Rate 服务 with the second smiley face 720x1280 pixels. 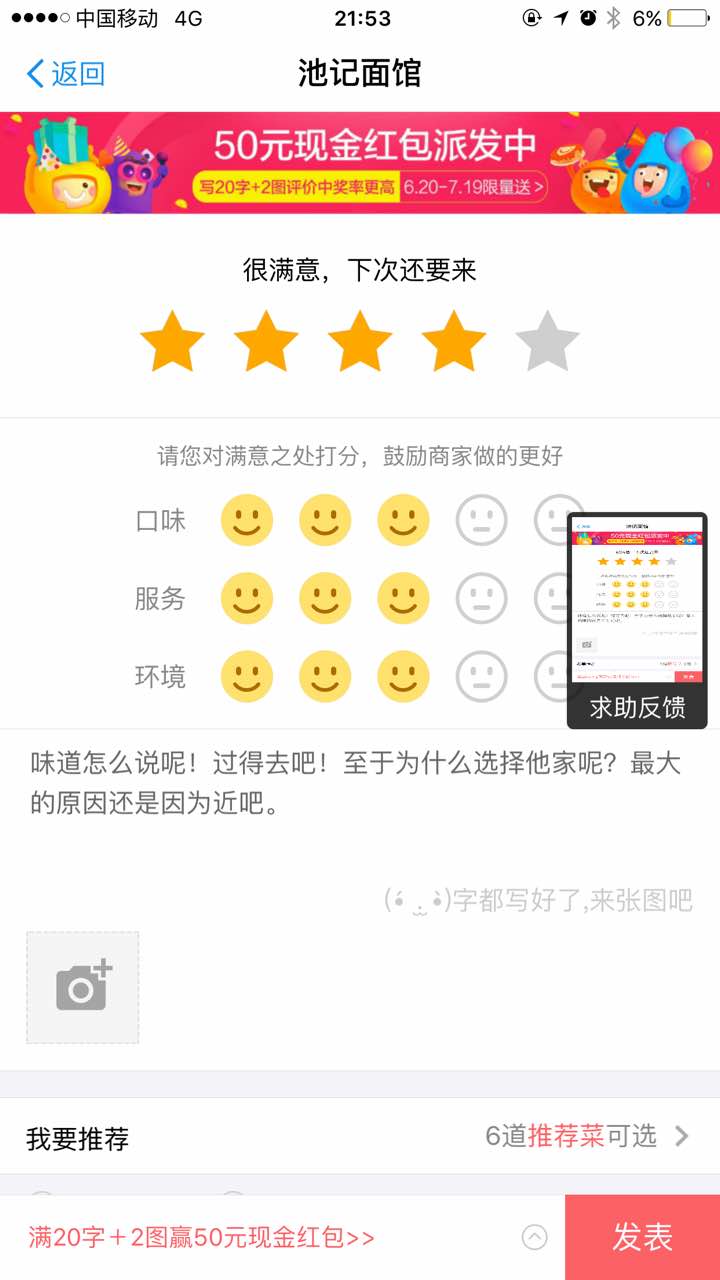325,599
